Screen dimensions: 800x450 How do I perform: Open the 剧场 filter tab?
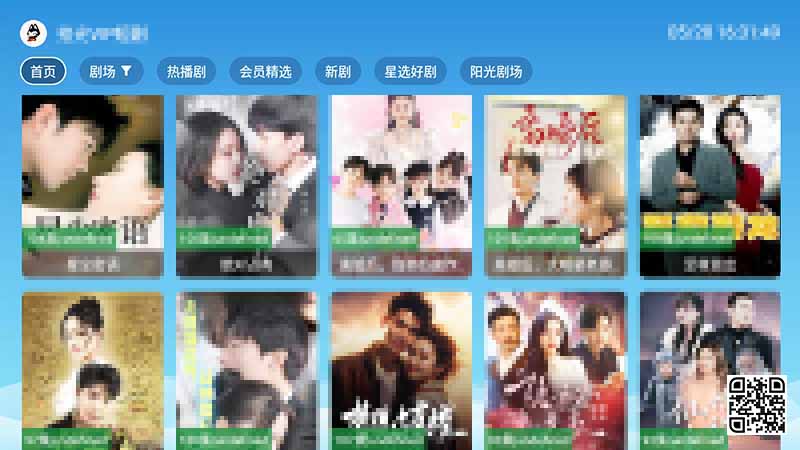tap(110, 72)
